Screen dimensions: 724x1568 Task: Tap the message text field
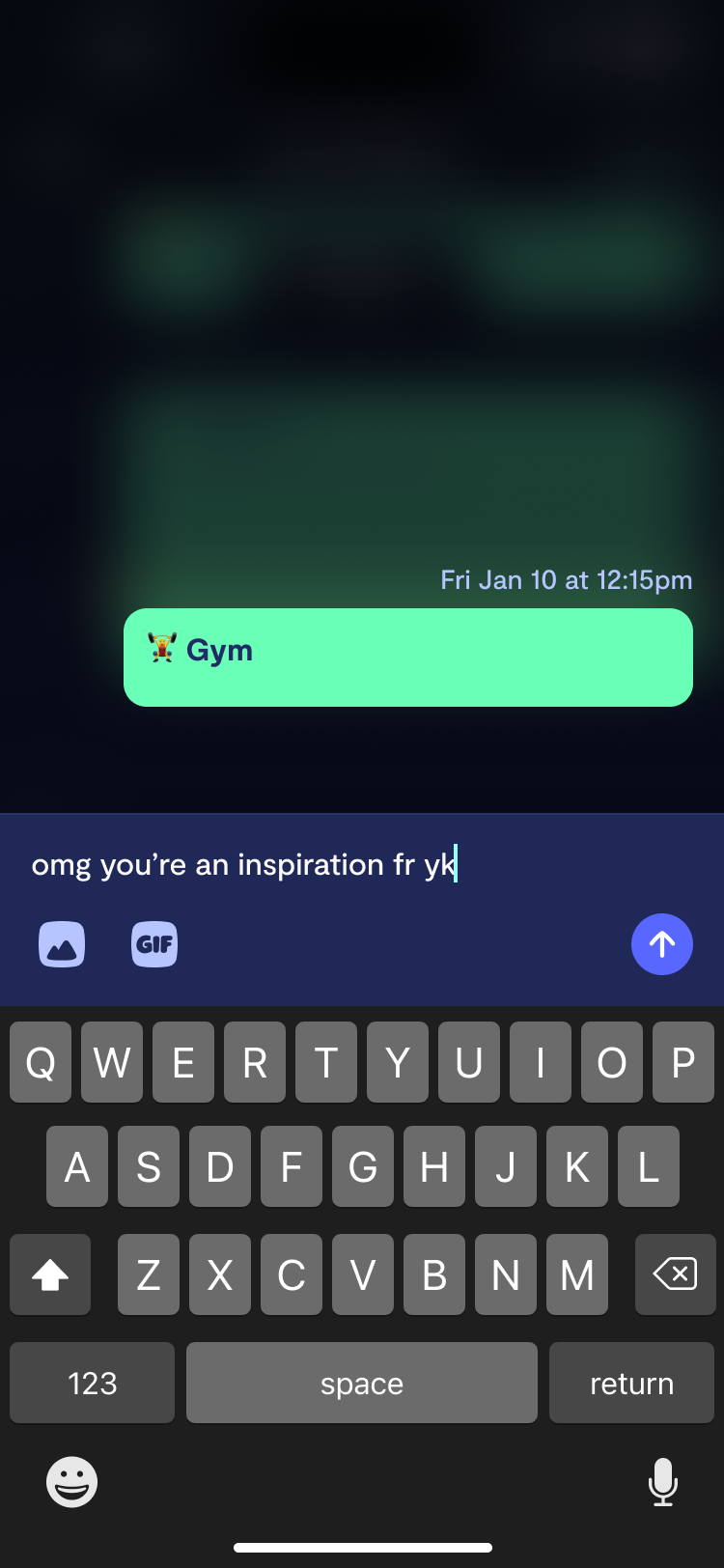tap(362, 864)
